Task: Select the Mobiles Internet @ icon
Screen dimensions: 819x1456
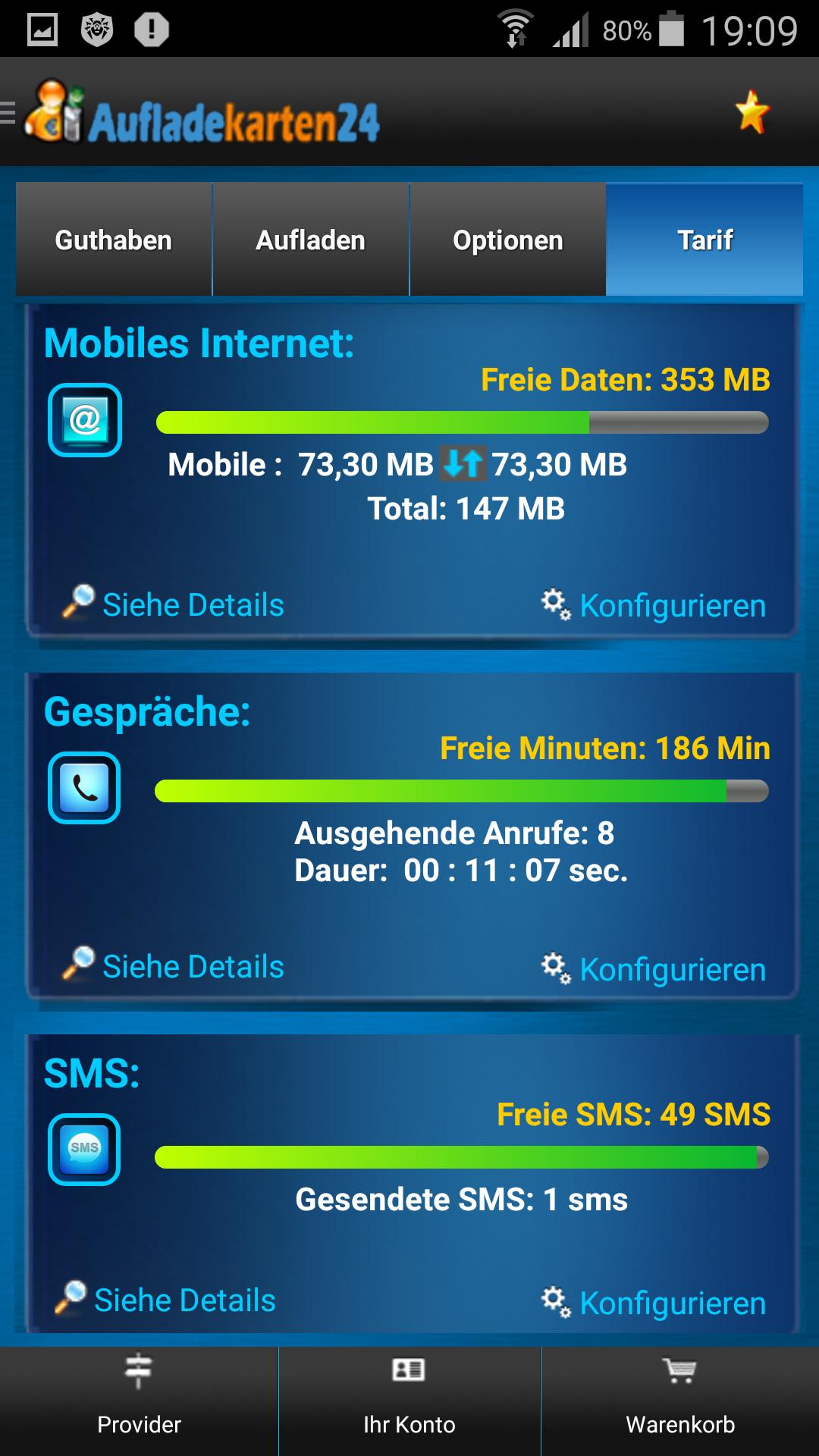Action: coord(85,418)
